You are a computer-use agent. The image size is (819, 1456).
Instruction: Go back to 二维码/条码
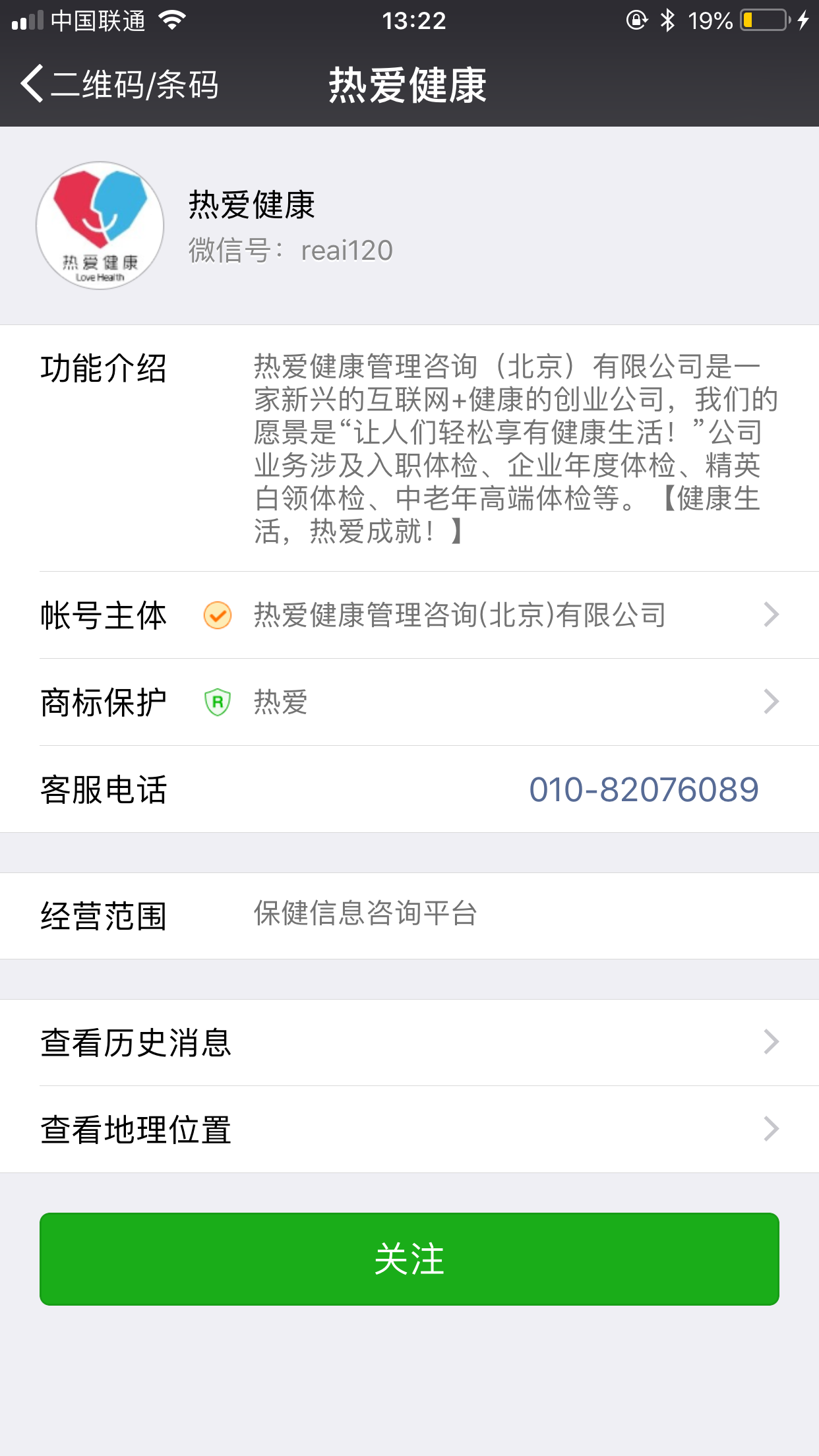[x=119, y=84]
